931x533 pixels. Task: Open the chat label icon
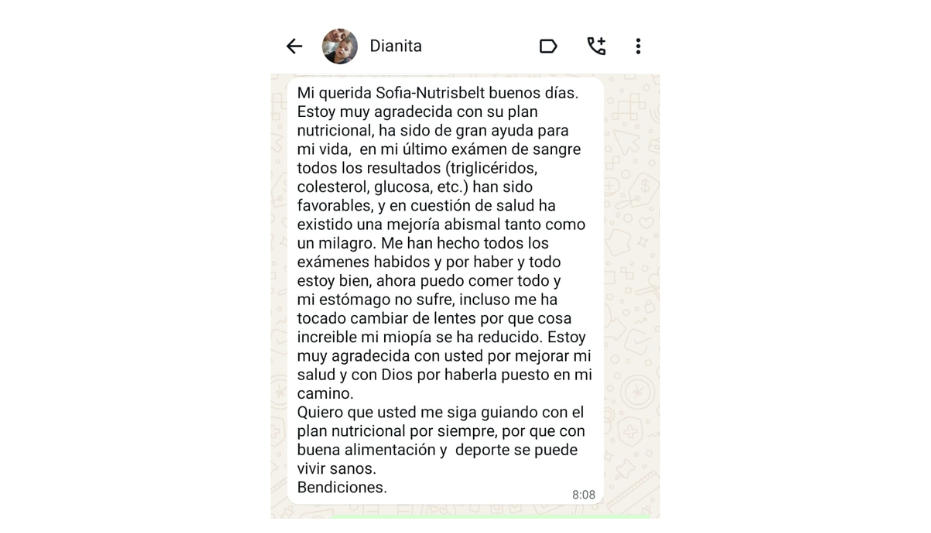coord(548,46)
